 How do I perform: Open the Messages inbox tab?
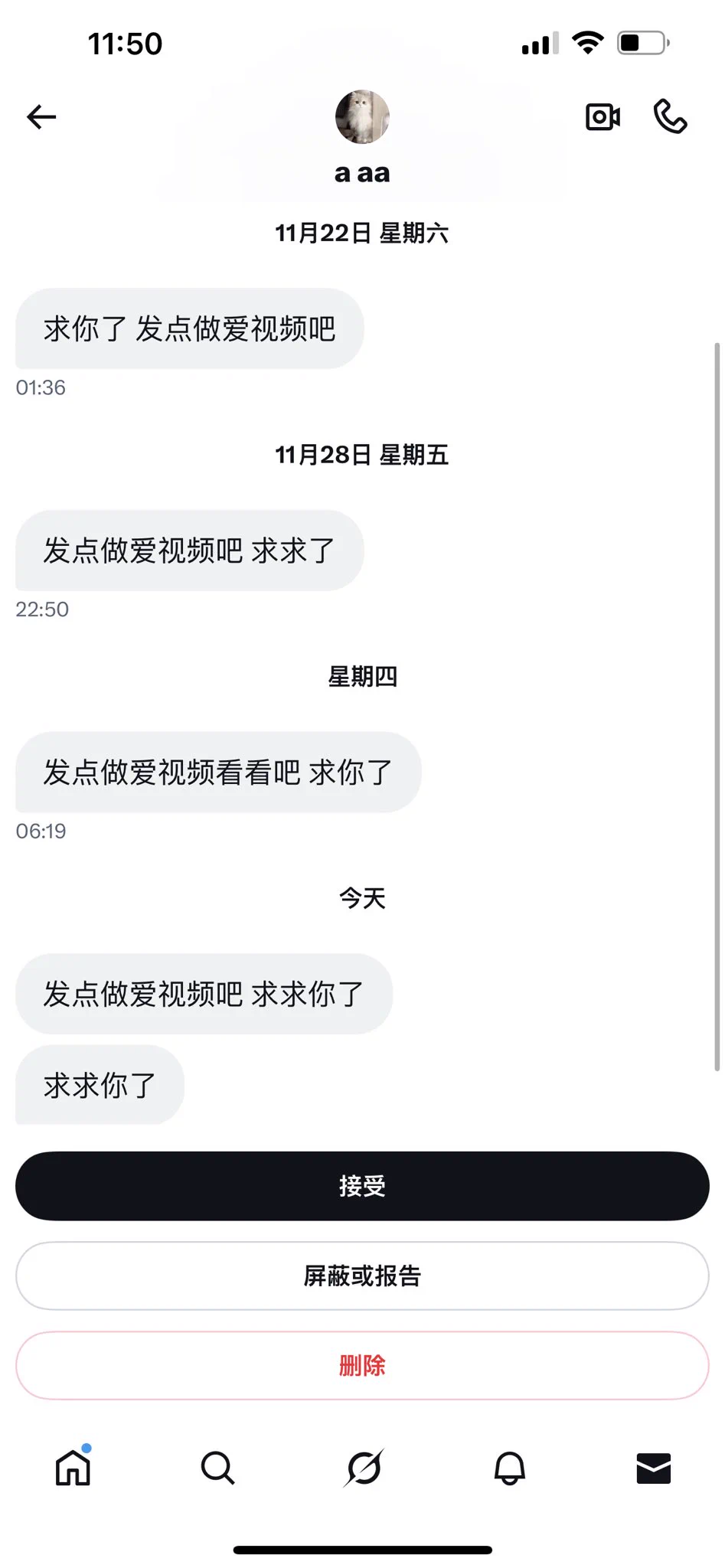653,1468
